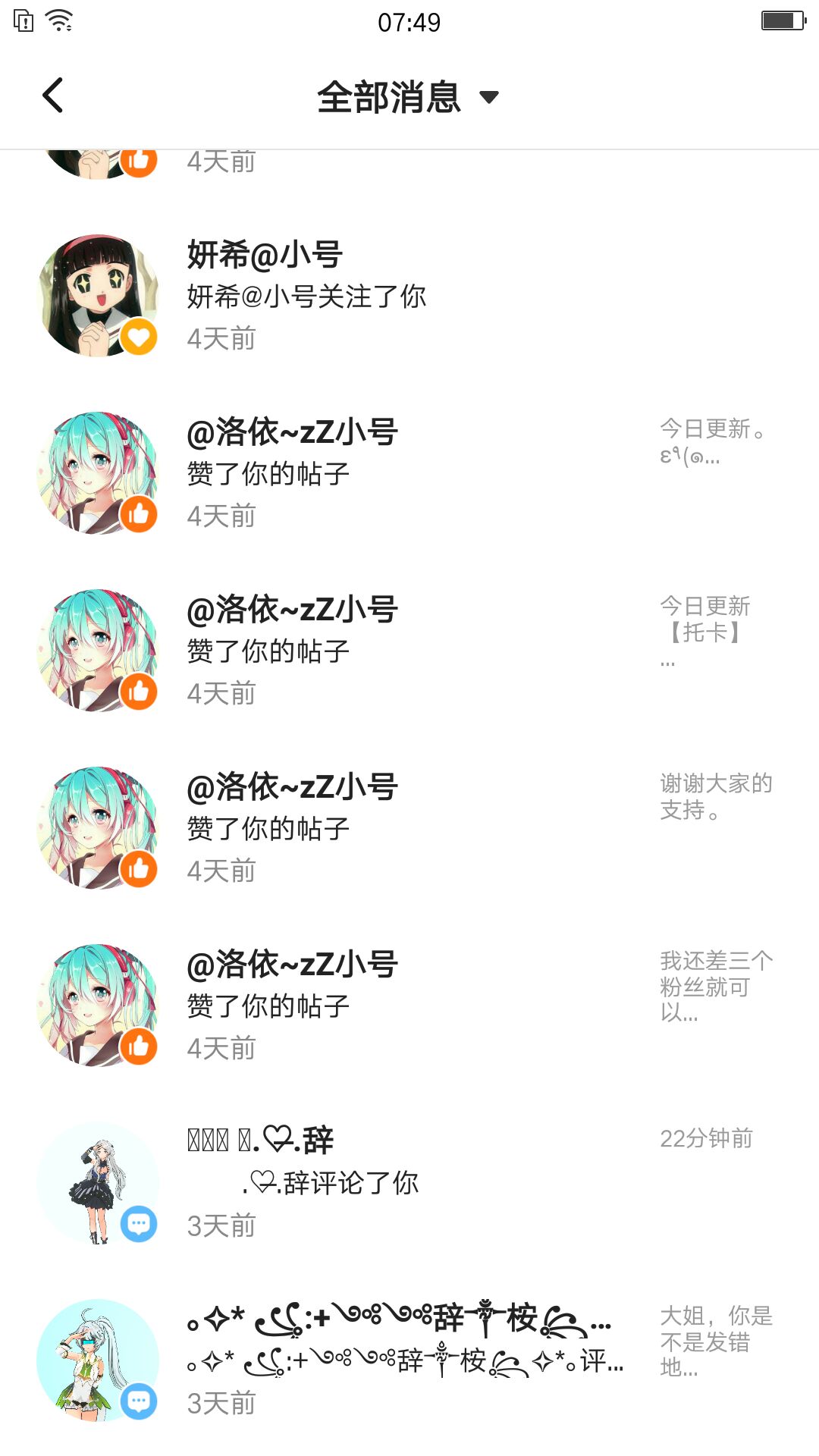
Task: Open like notification for post 今日更新。ε٩(๑…
Action: pyautogui.click(x=409, y=474)
